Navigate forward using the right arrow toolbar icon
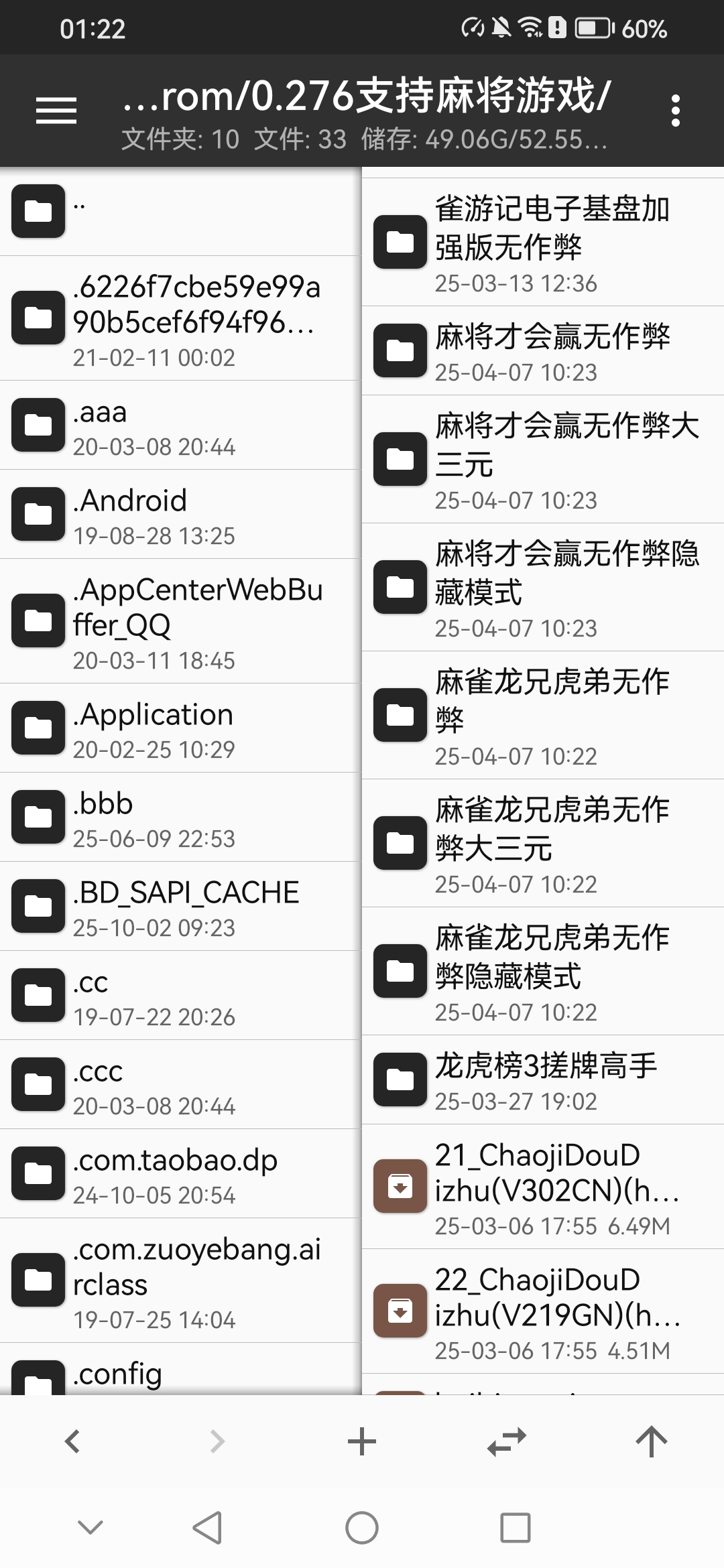The image size is (724, 1568). point(217,1441)
